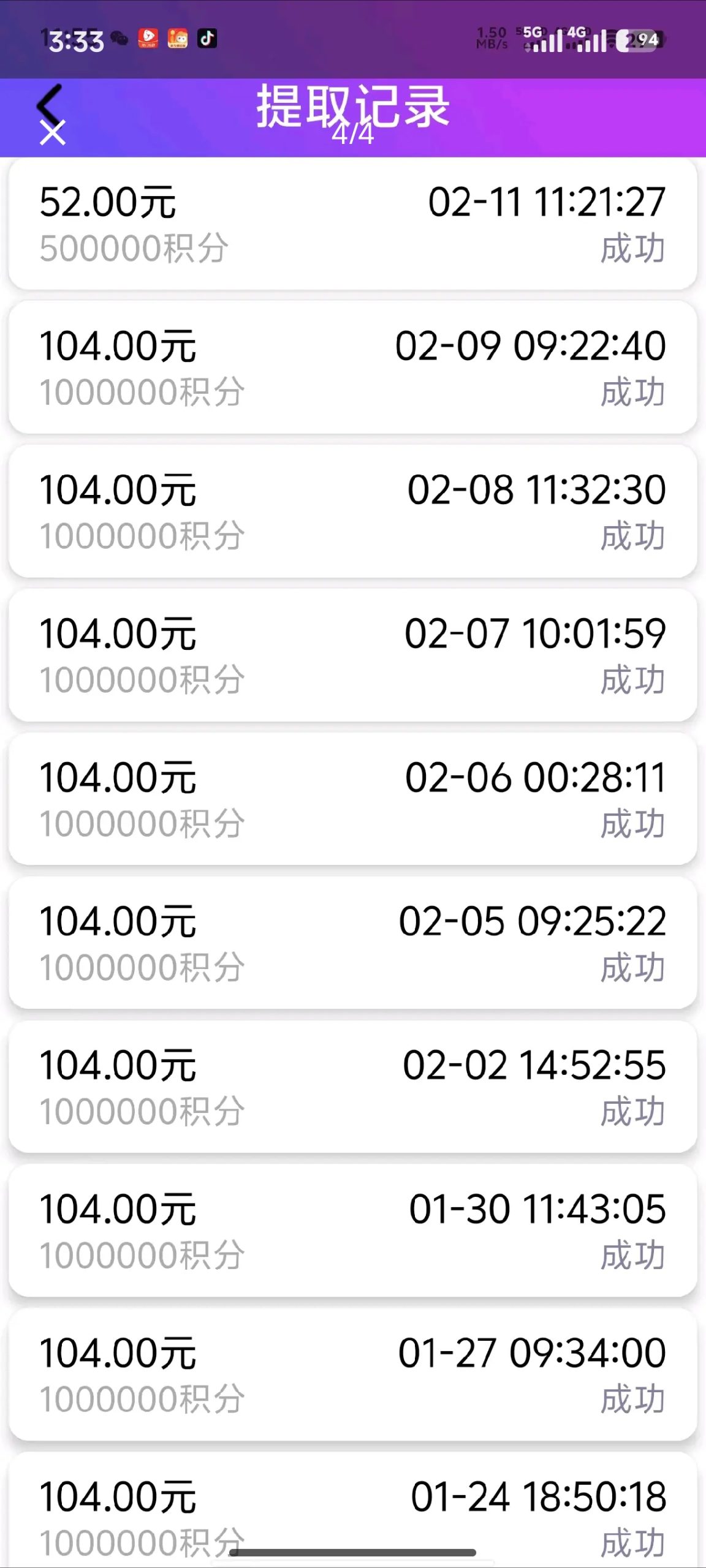Tap the orange app icon beside WeChat

pos(177,39)
